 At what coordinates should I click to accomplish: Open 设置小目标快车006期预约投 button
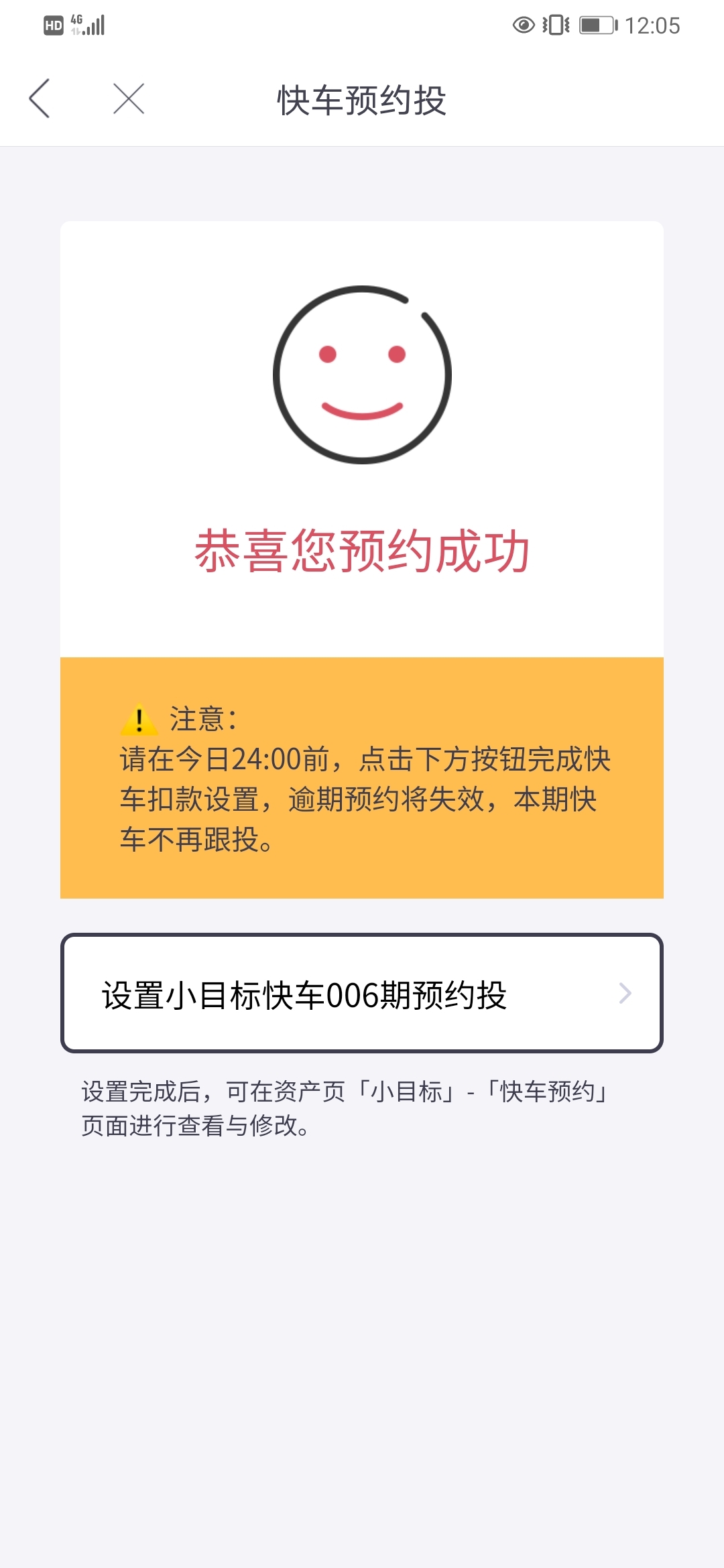[x=362, y=993]
